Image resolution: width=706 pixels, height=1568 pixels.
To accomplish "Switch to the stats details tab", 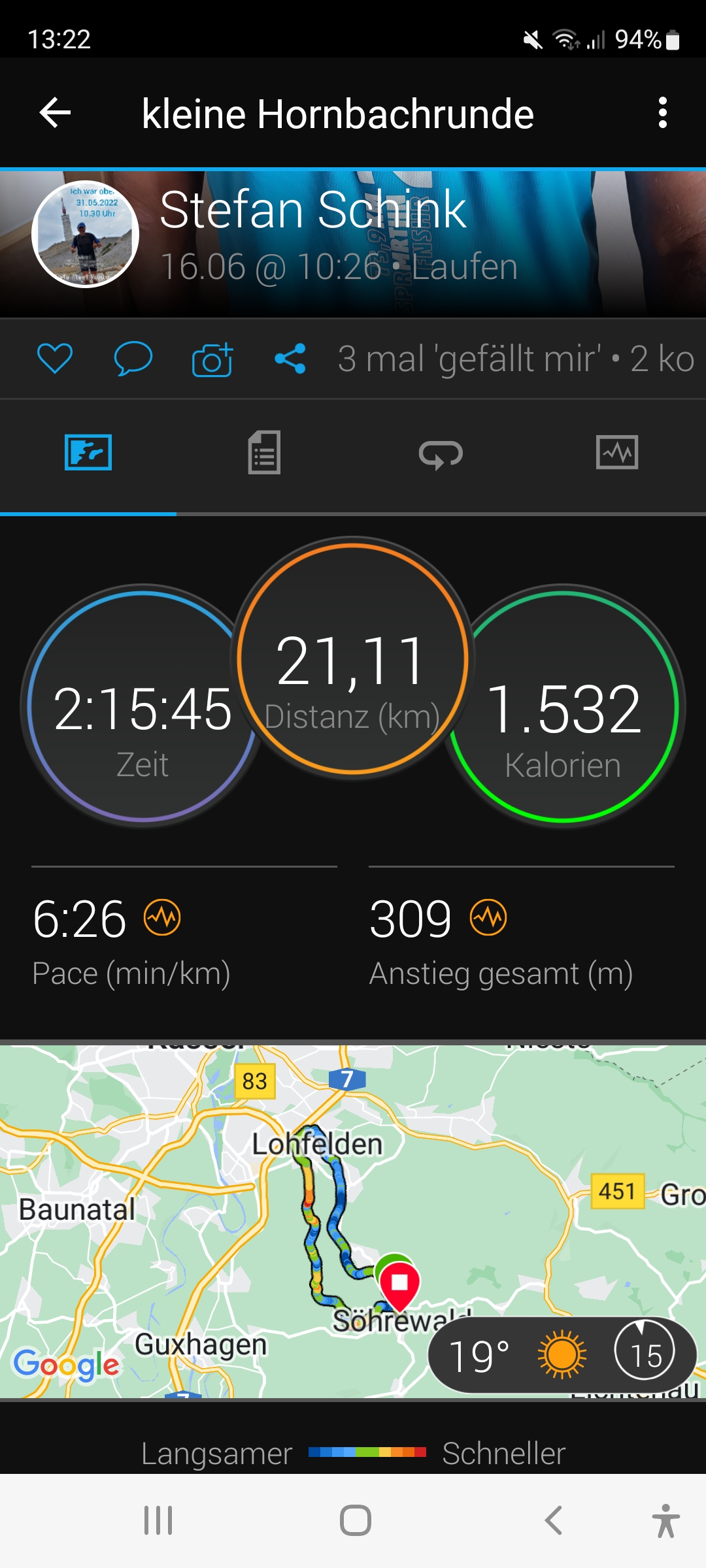I will 264,452.
